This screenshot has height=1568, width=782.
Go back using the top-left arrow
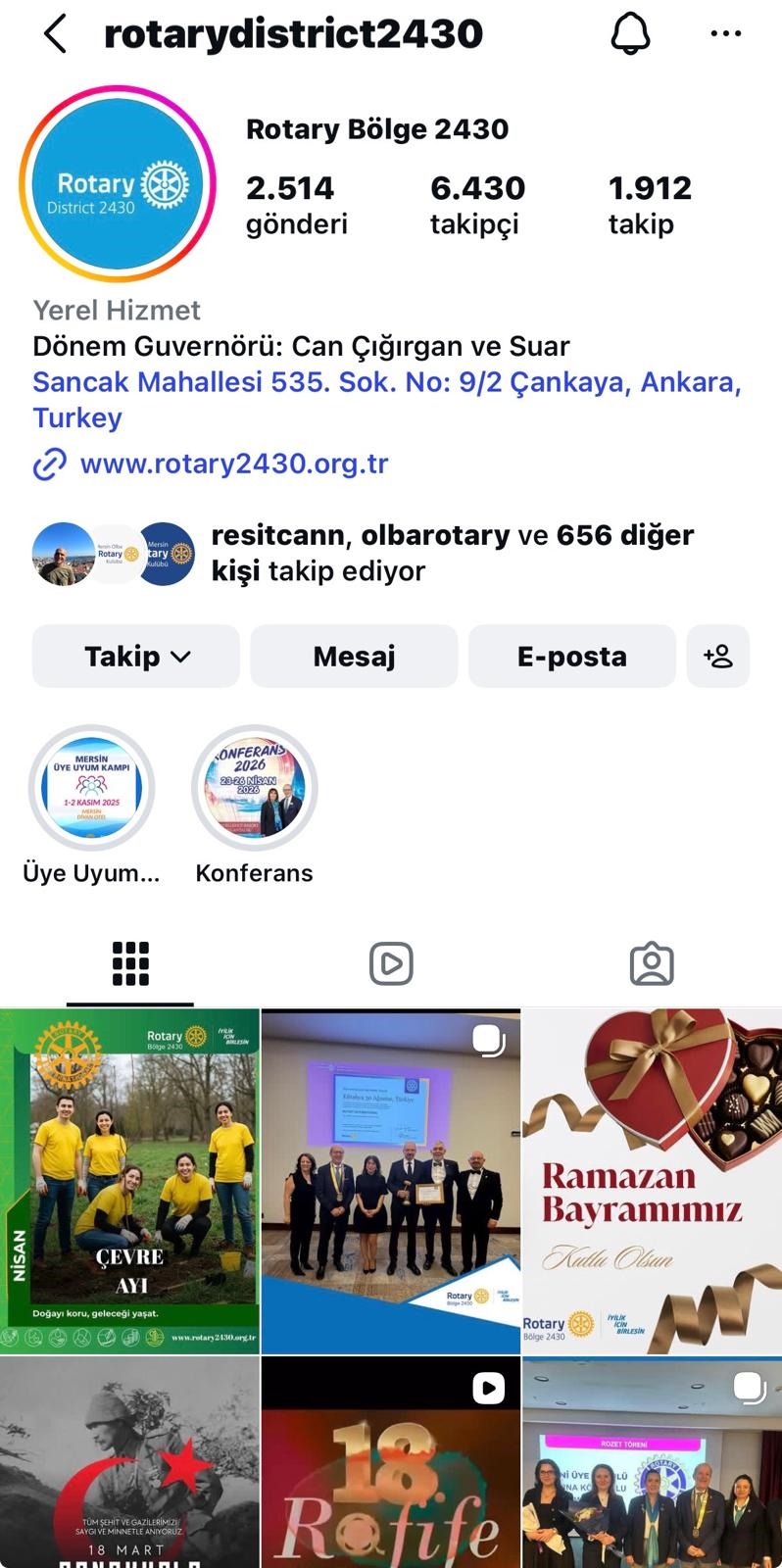coord(56,34)
